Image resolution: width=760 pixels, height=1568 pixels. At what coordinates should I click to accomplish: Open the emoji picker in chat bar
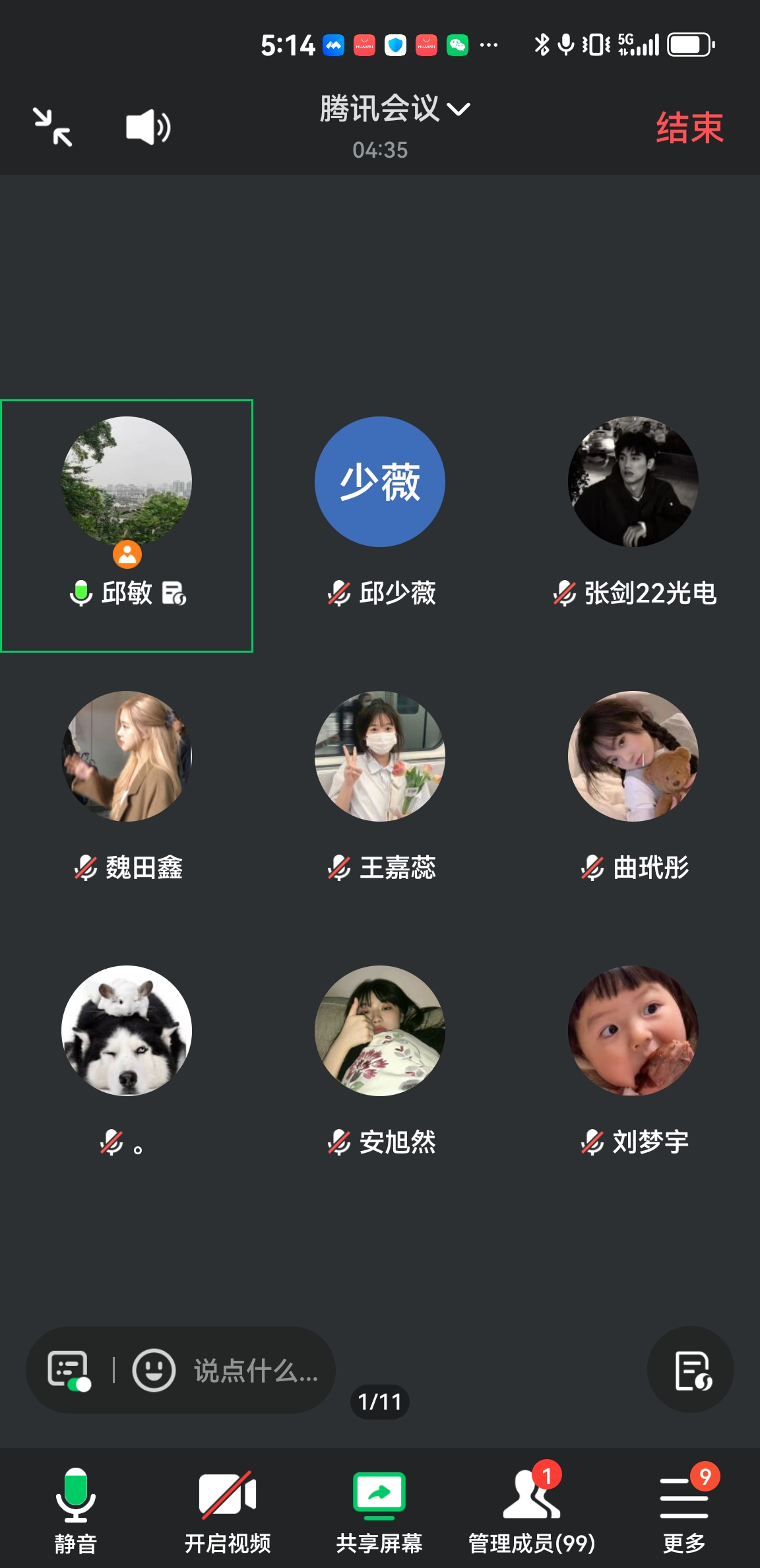click(x=154, y=1370)
